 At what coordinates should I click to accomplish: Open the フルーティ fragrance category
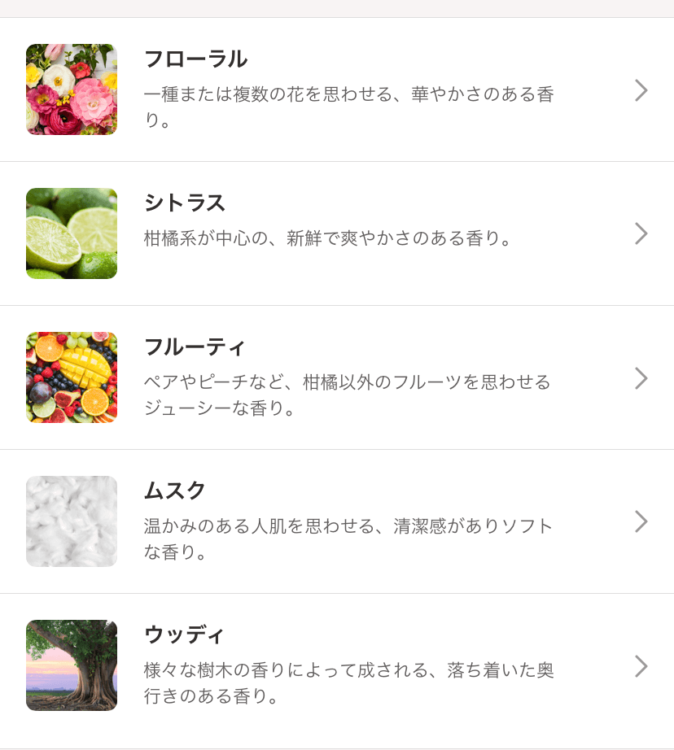337,378
